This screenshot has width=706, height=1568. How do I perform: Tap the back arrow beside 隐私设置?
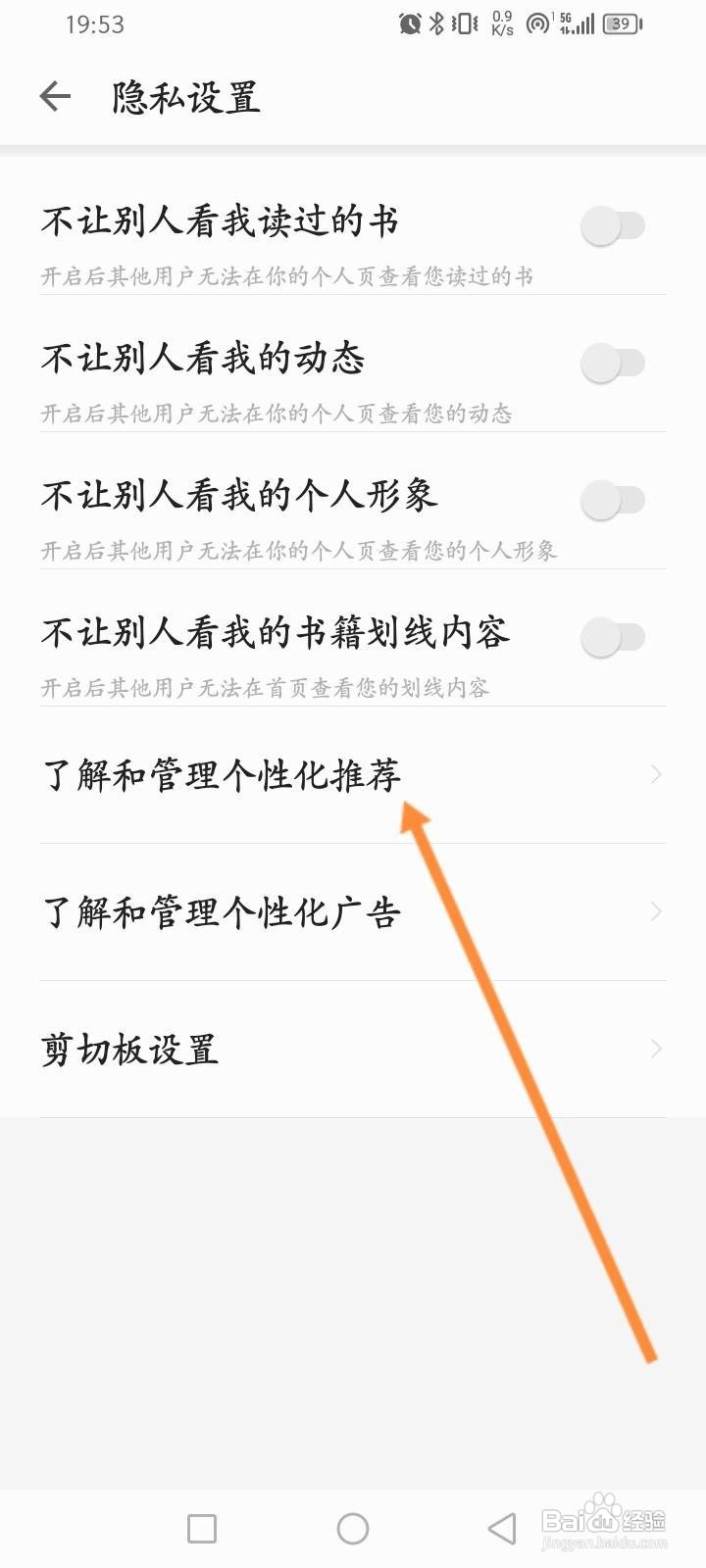pyautogui.click(x=54, y=95)
